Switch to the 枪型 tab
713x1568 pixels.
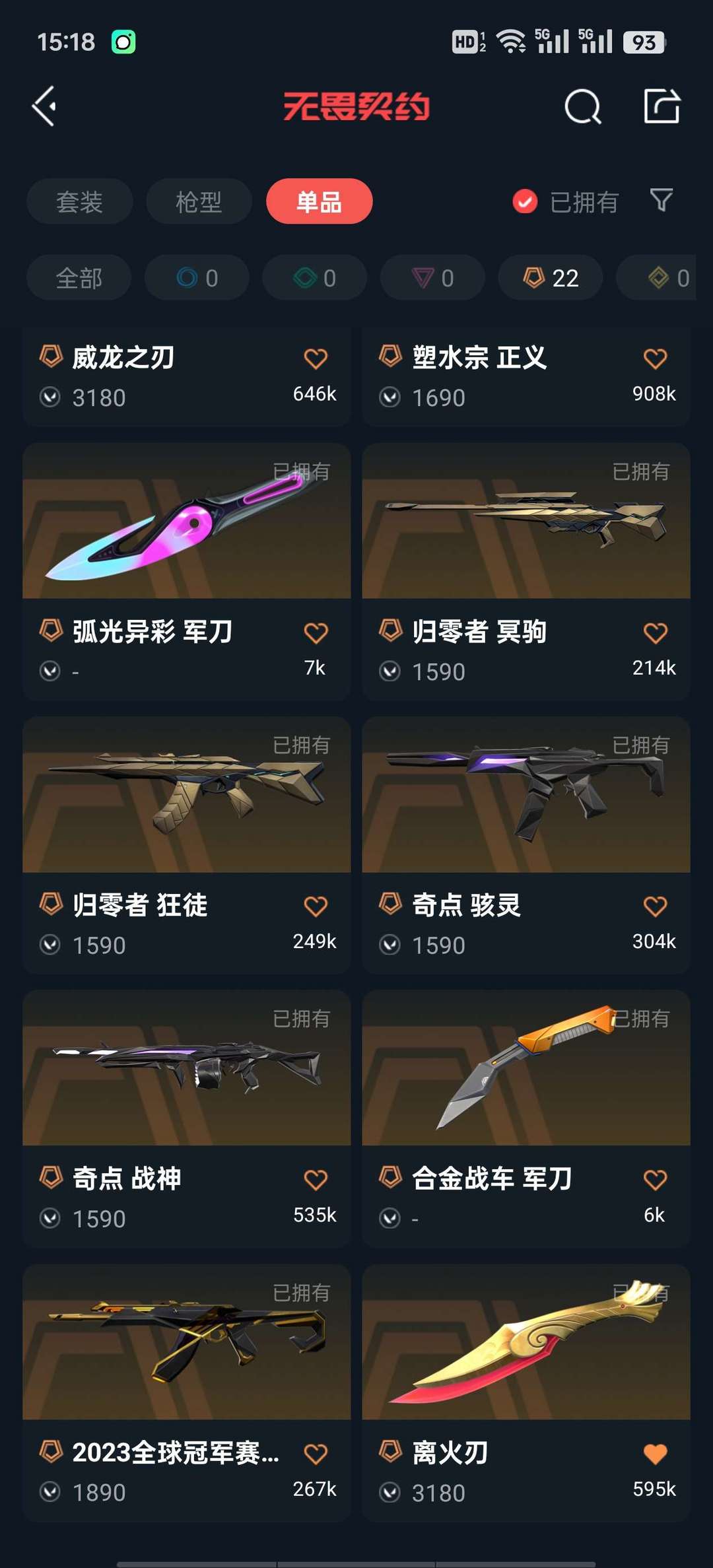pyautogui.click(x=199, y=201)
